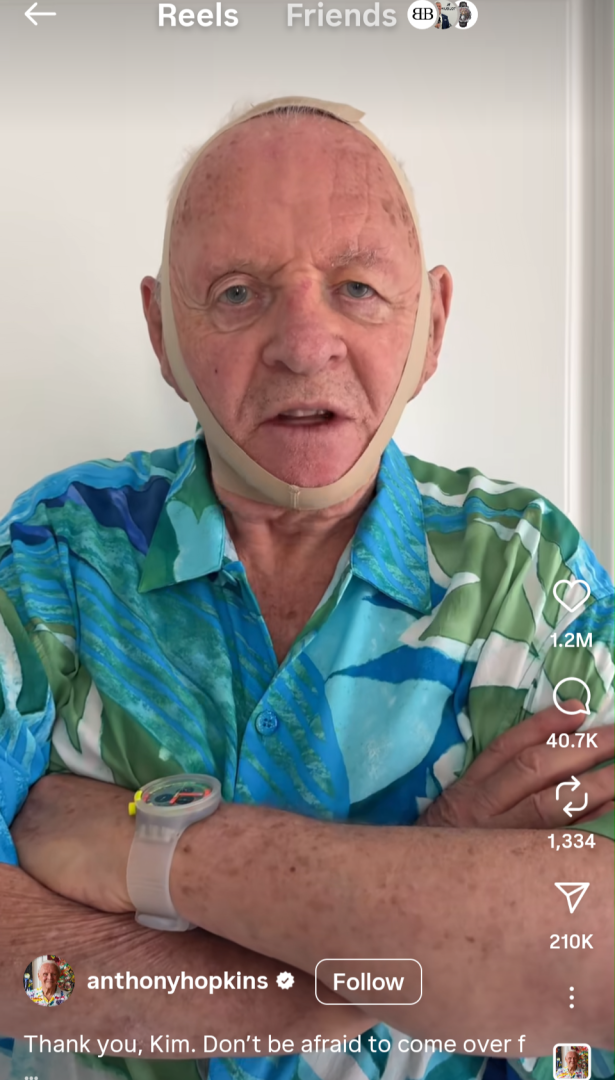Open the comments on this reel
The height and width of the screenshot is (1080, 615).
pos(571,697)
